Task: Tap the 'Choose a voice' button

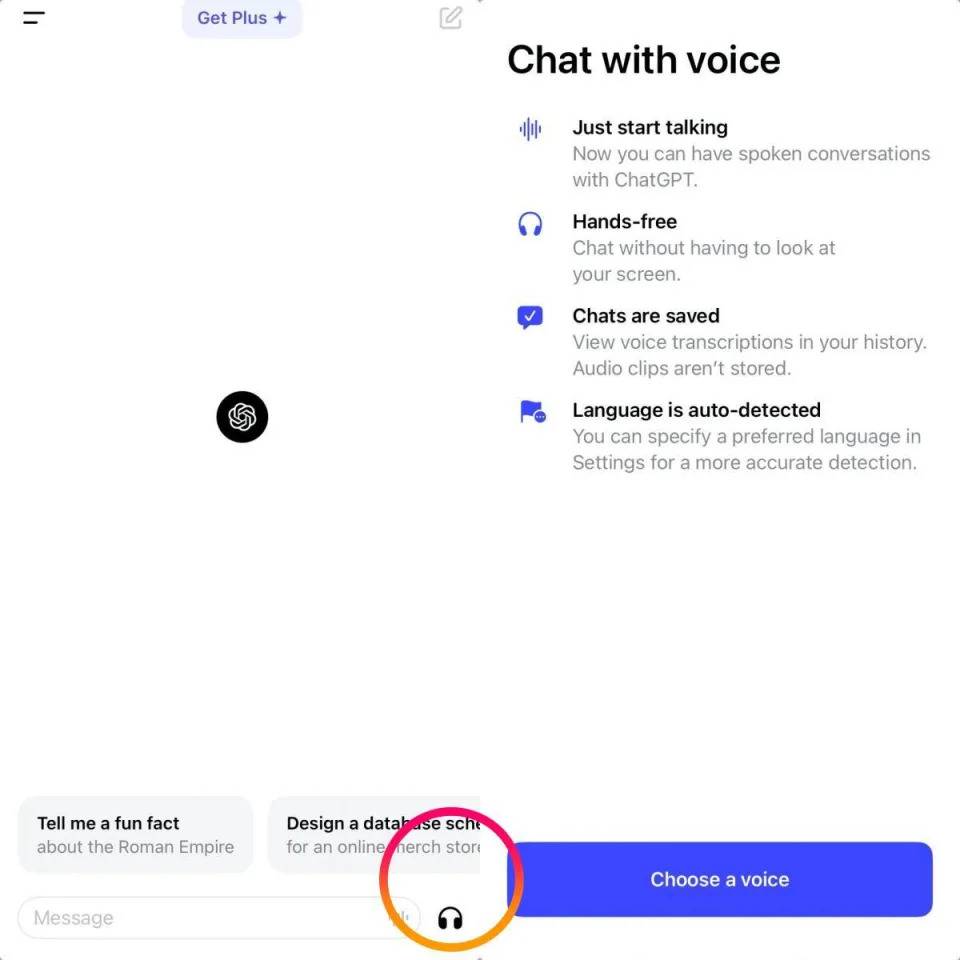Action: [720, 880]
